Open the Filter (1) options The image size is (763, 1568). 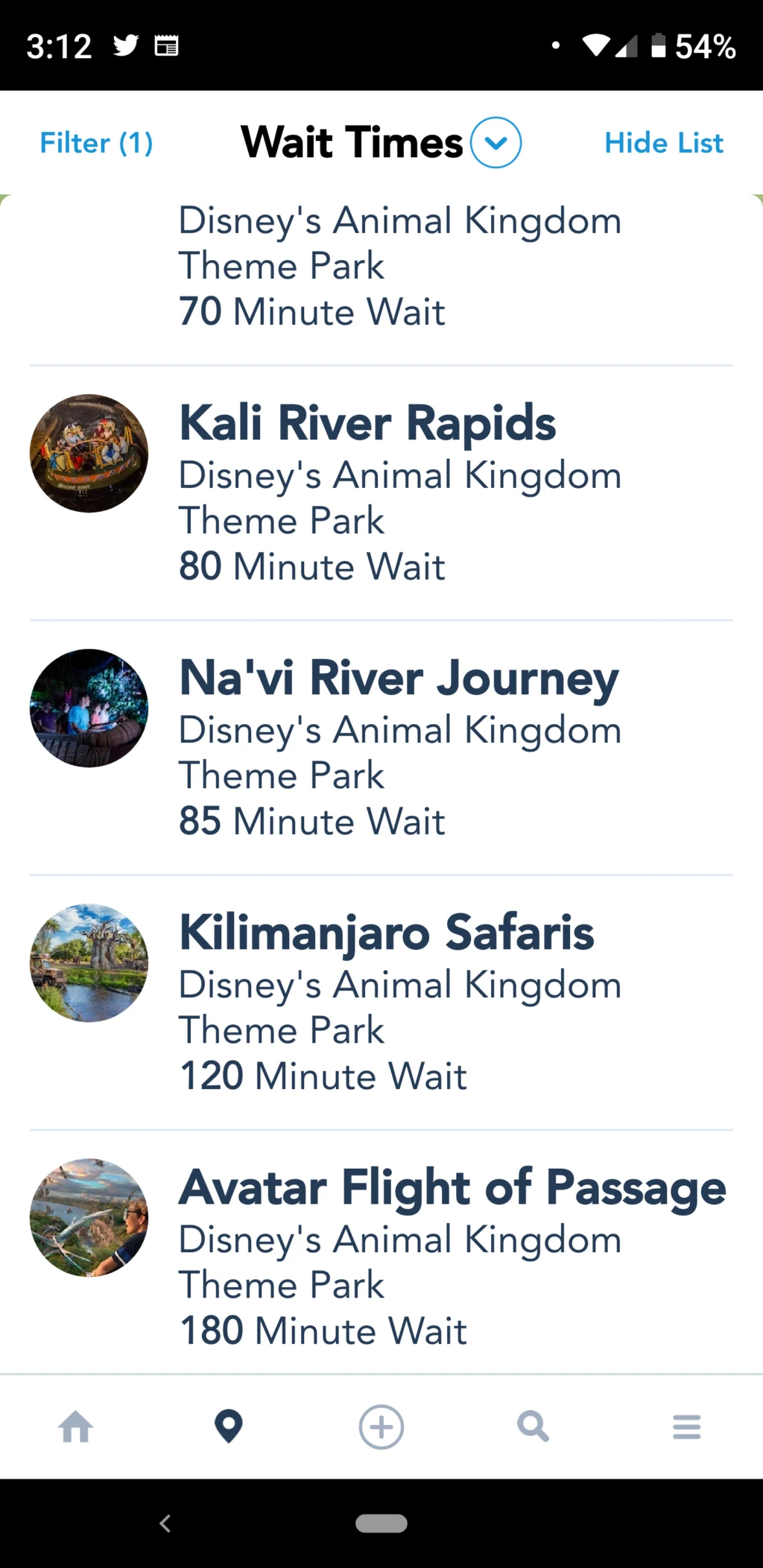96,142
